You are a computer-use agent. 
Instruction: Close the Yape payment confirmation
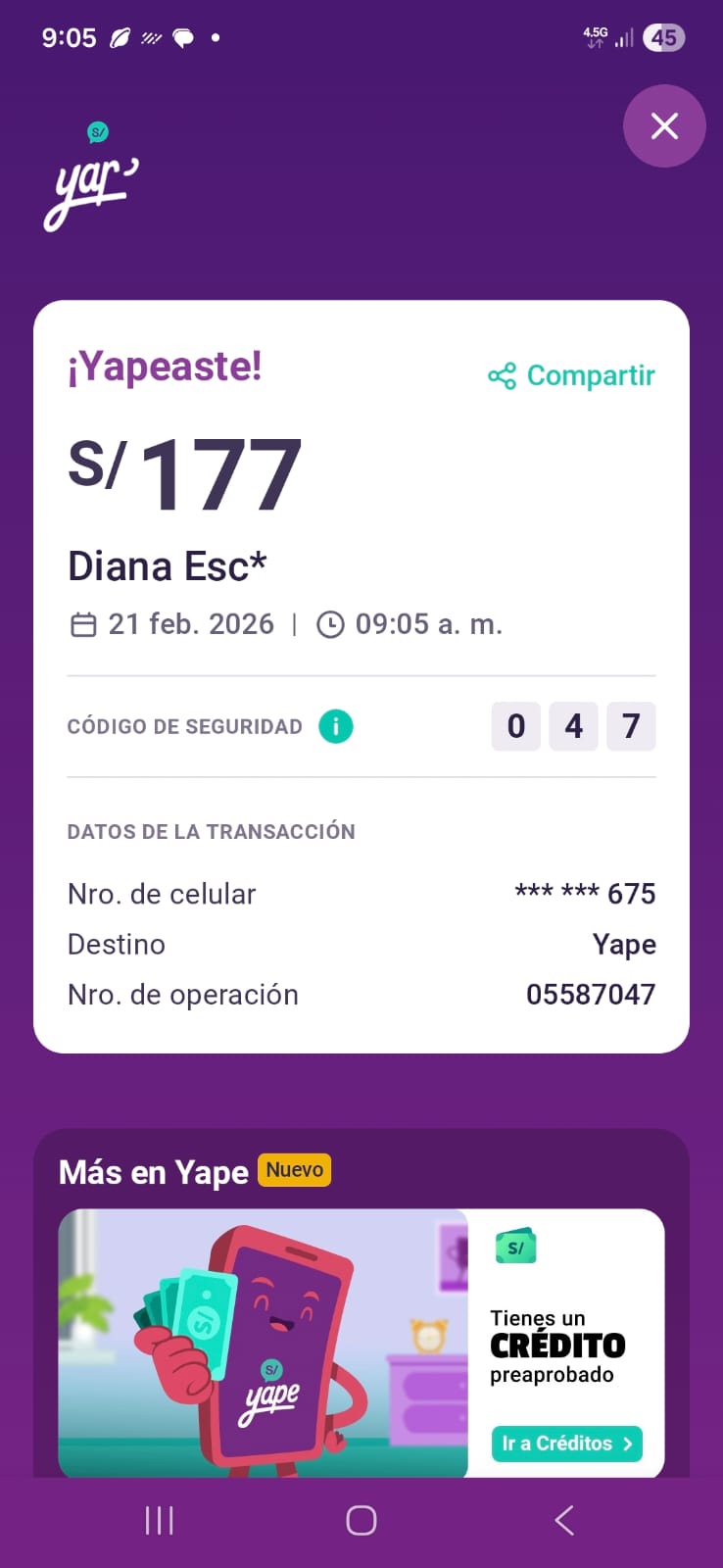(664, 126)
